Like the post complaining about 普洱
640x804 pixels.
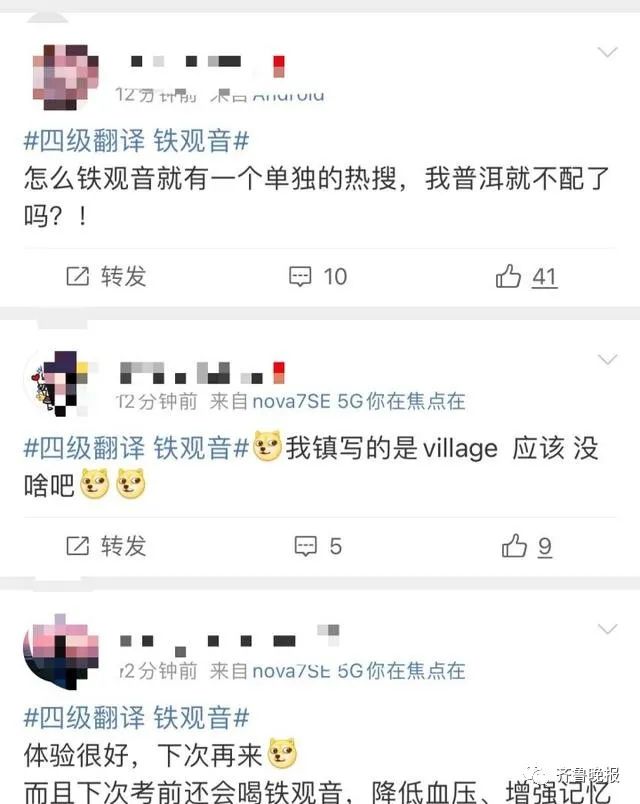click(526, 277)
